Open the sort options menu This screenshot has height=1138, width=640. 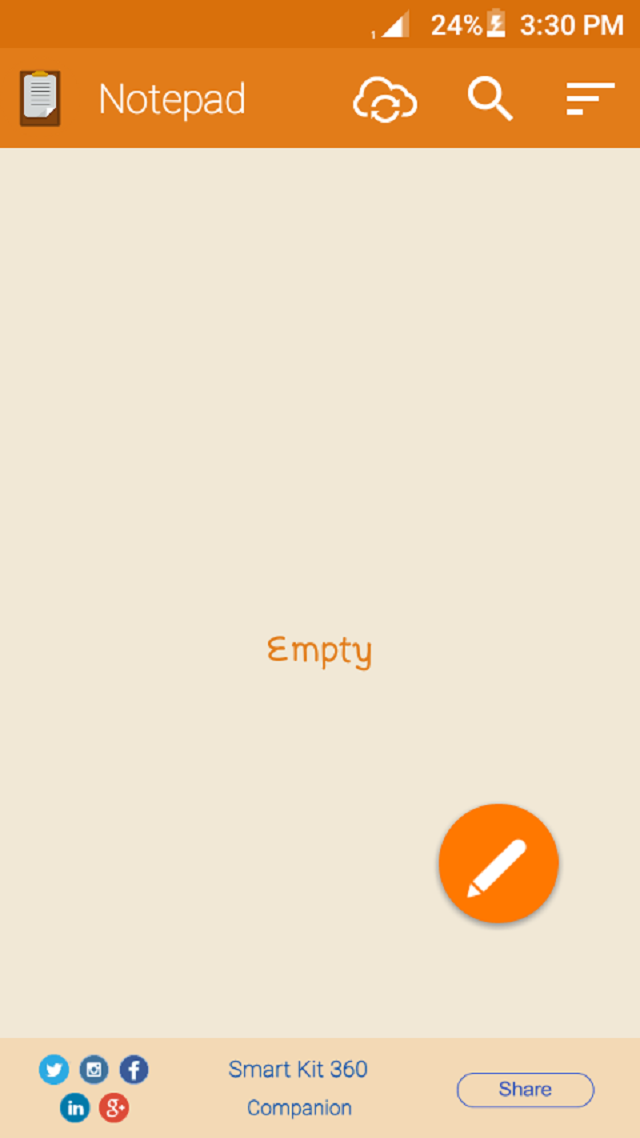point(589,99)
